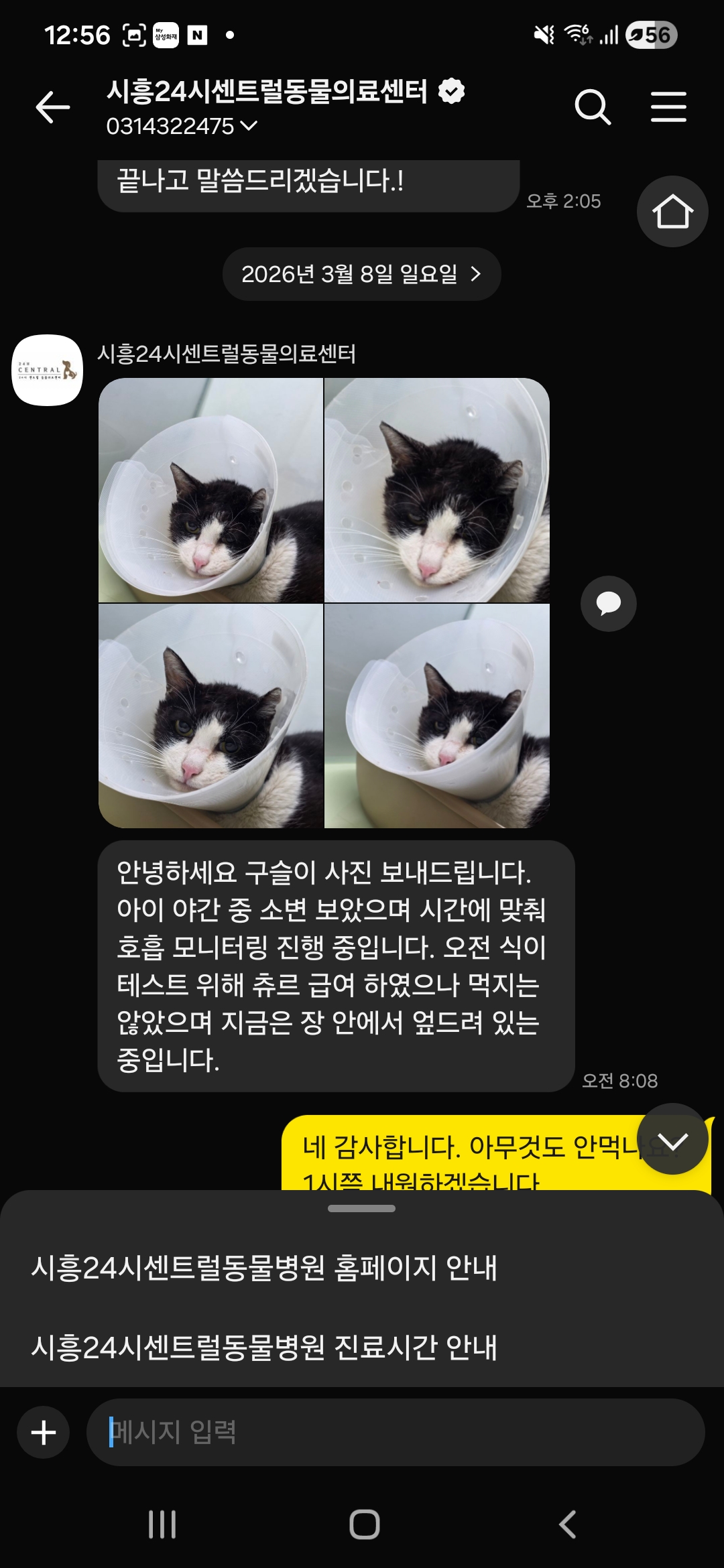View the bottom-right cat photo
Image resolution: width=724 pixels, height=1568 pixels.
coord(437,716)
